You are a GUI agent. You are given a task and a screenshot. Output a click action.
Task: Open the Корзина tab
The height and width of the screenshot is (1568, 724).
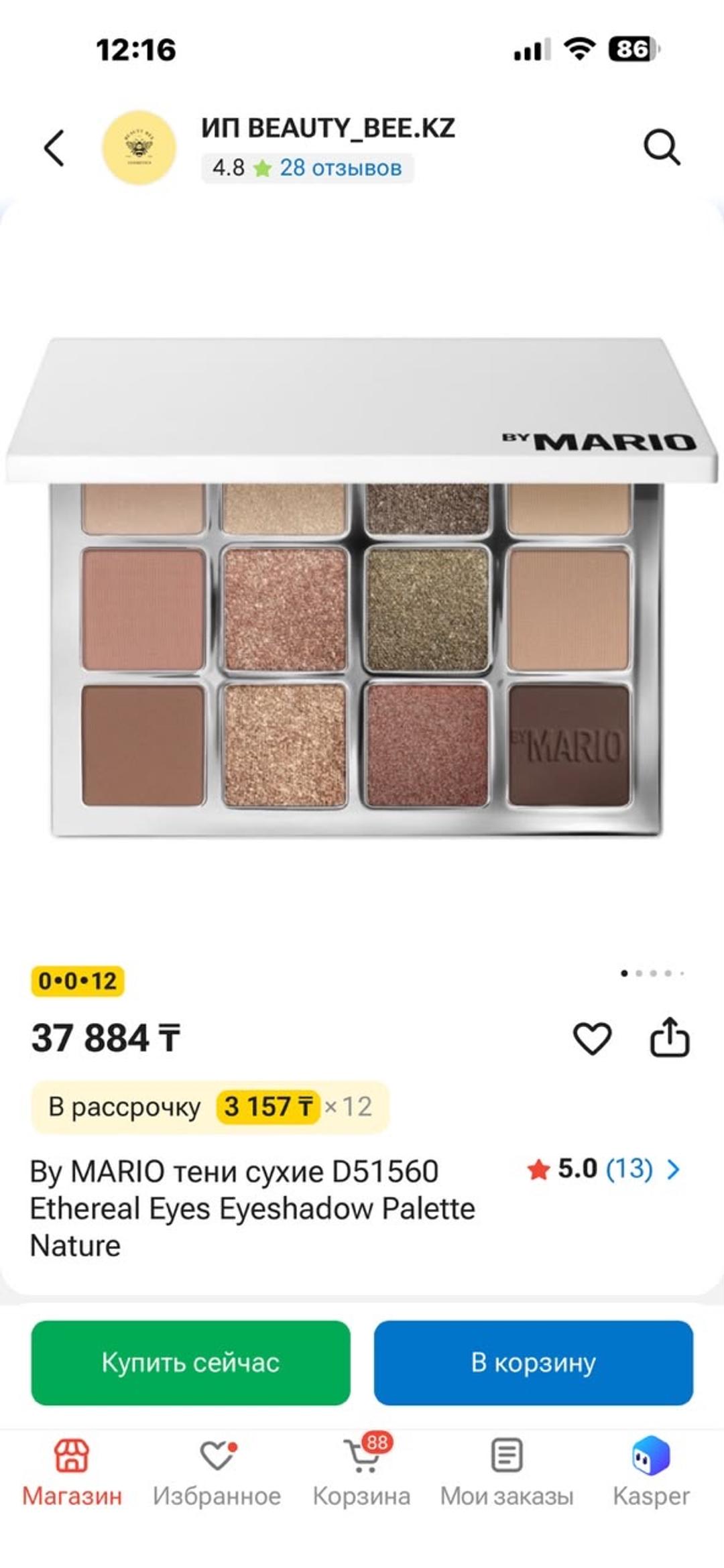click(x=361, y=1473)
